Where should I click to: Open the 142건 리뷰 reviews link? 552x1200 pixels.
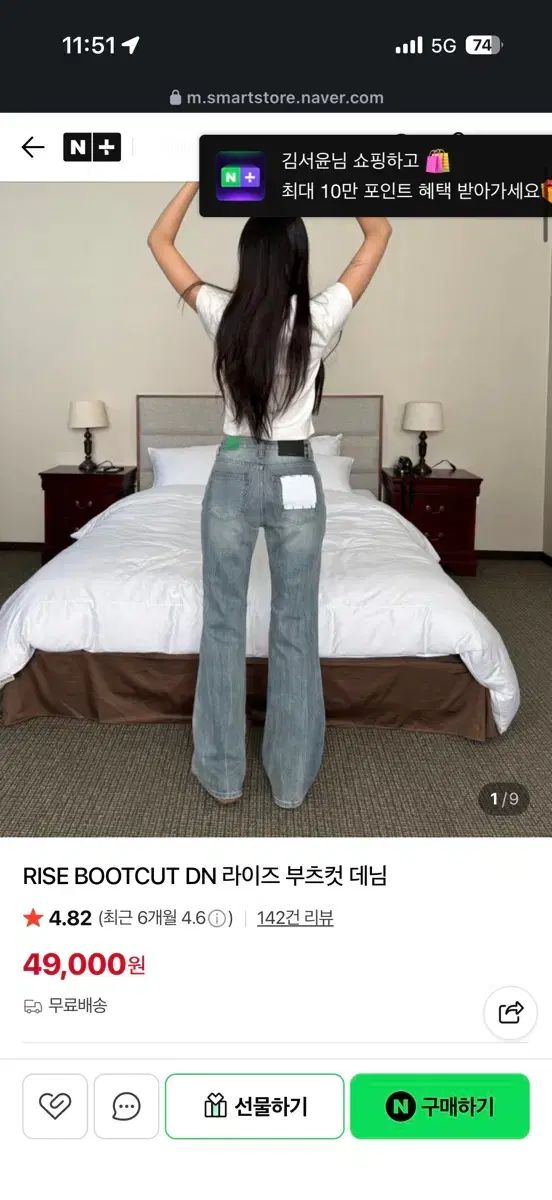(x=295, y=918)
